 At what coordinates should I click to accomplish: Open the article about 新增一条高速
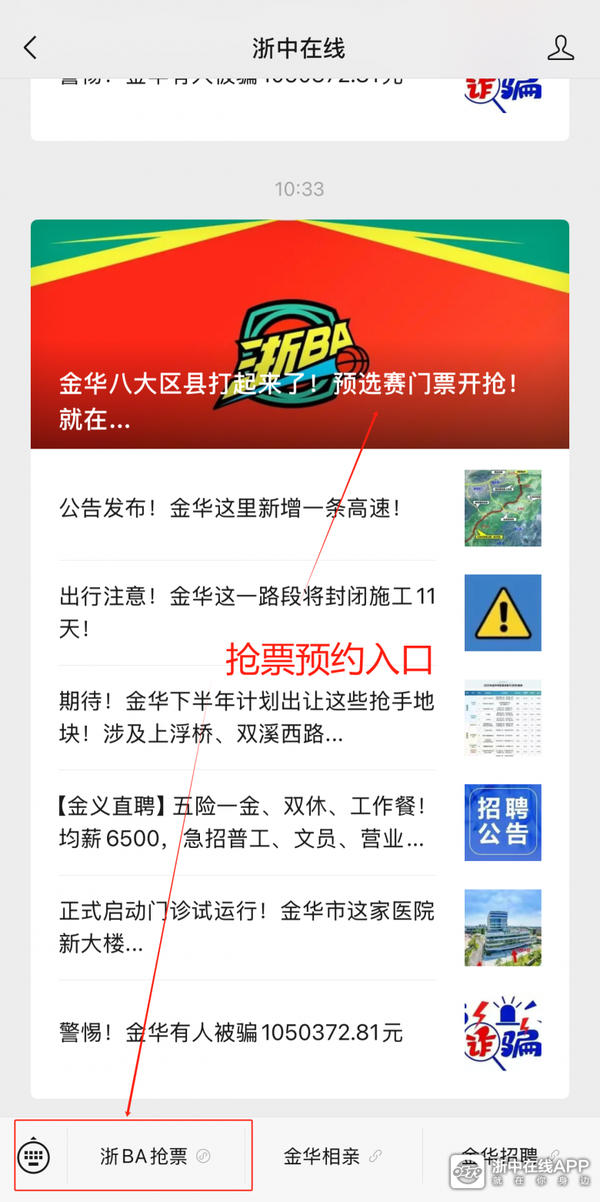(x=300, y=508)
